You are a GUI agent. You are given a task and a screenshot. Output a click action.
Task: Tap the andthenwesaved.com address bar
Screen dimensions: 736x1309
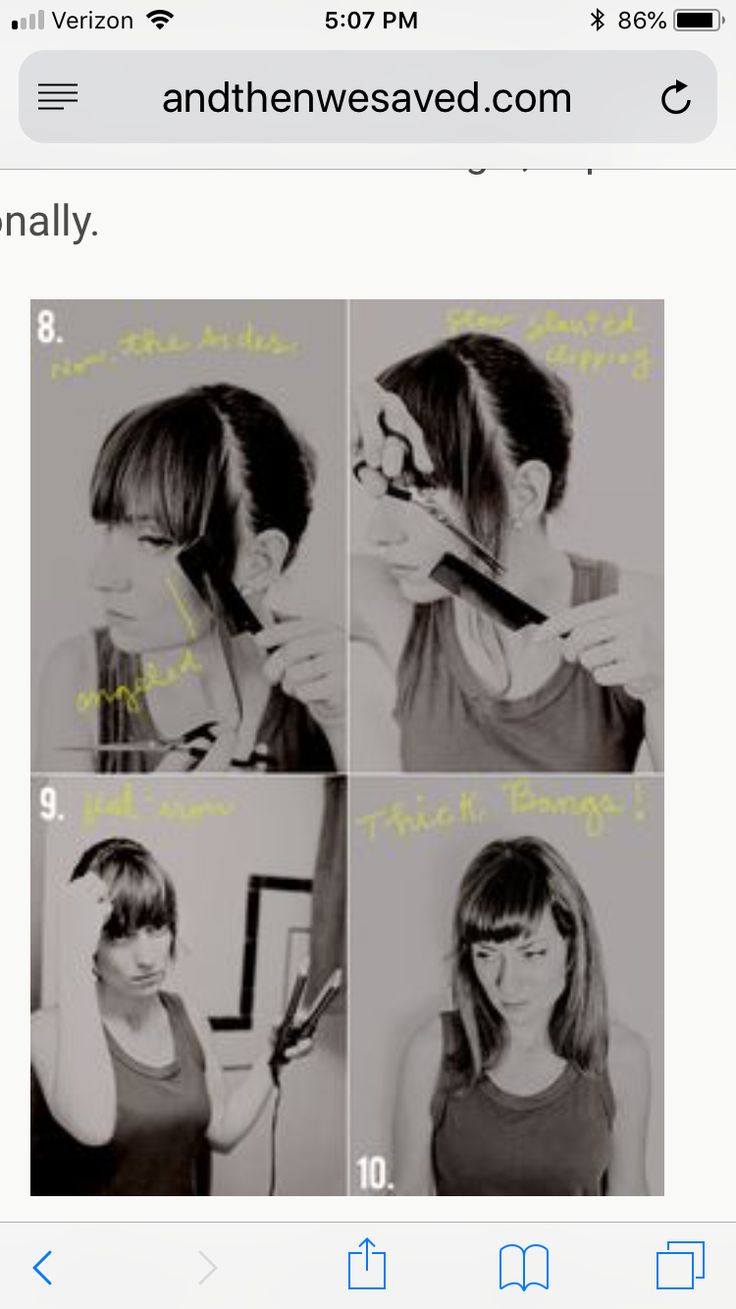tap(367, 98)
